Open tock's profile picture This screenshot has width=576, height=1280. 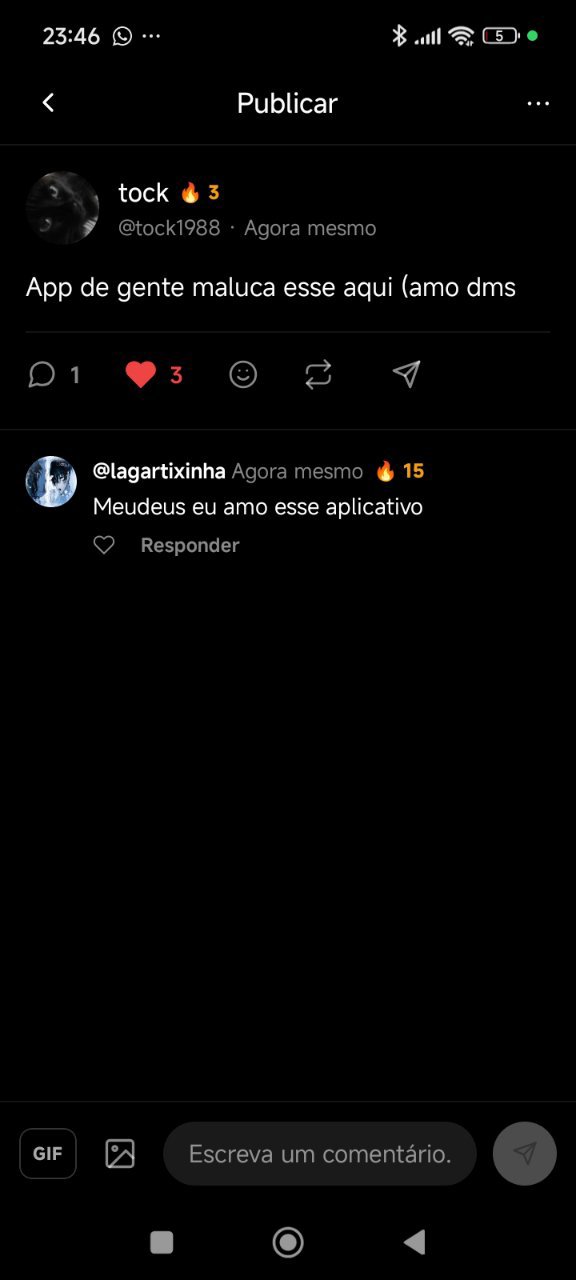point(62,208)
